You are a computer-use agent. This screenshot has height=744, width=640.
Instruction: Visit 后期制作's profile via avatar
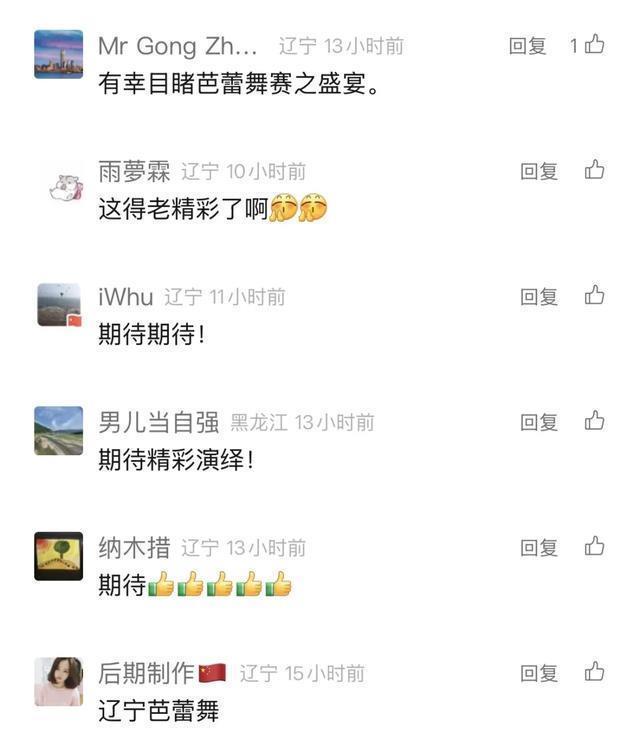tap(59, 682)
